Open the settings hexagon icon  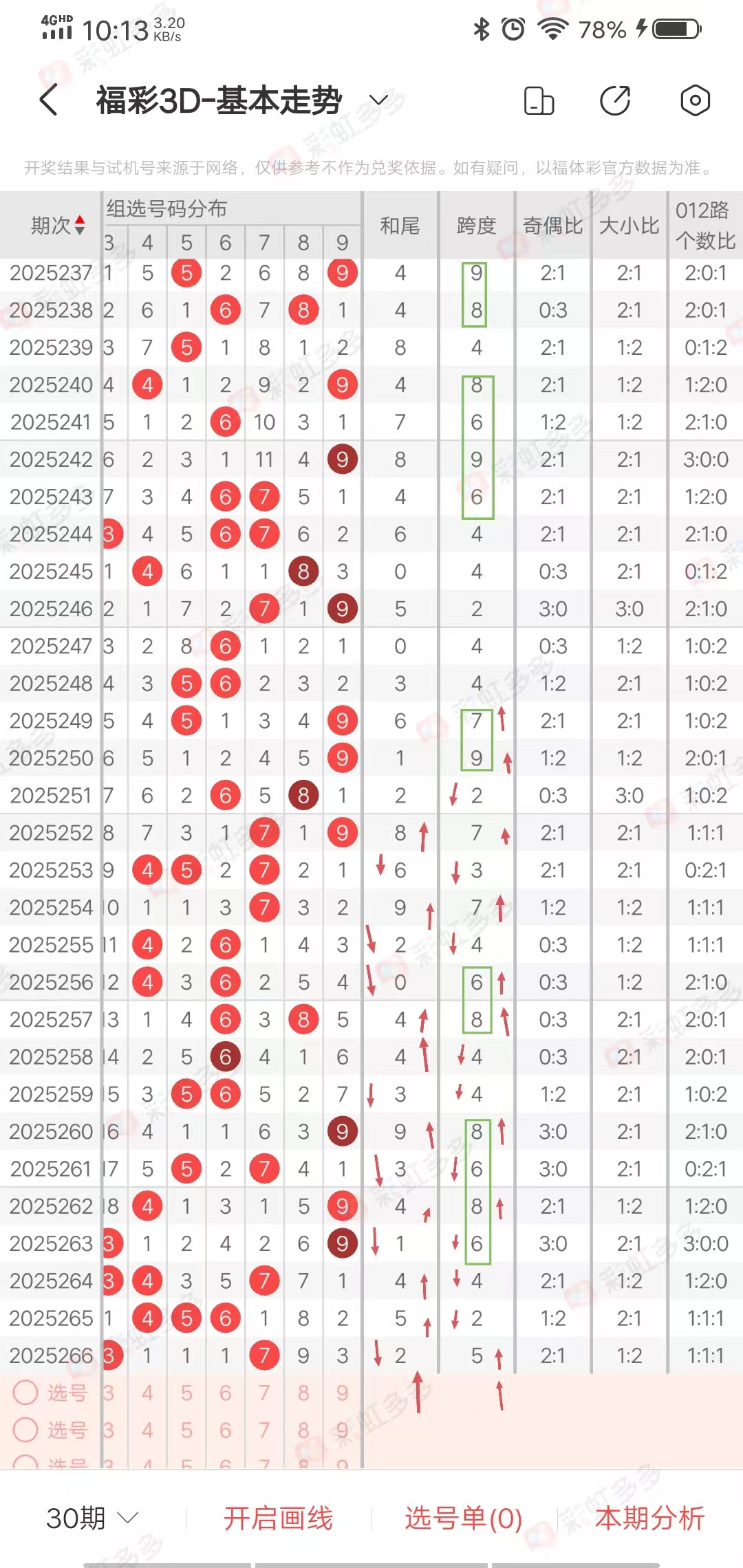[x=695, y=100]
